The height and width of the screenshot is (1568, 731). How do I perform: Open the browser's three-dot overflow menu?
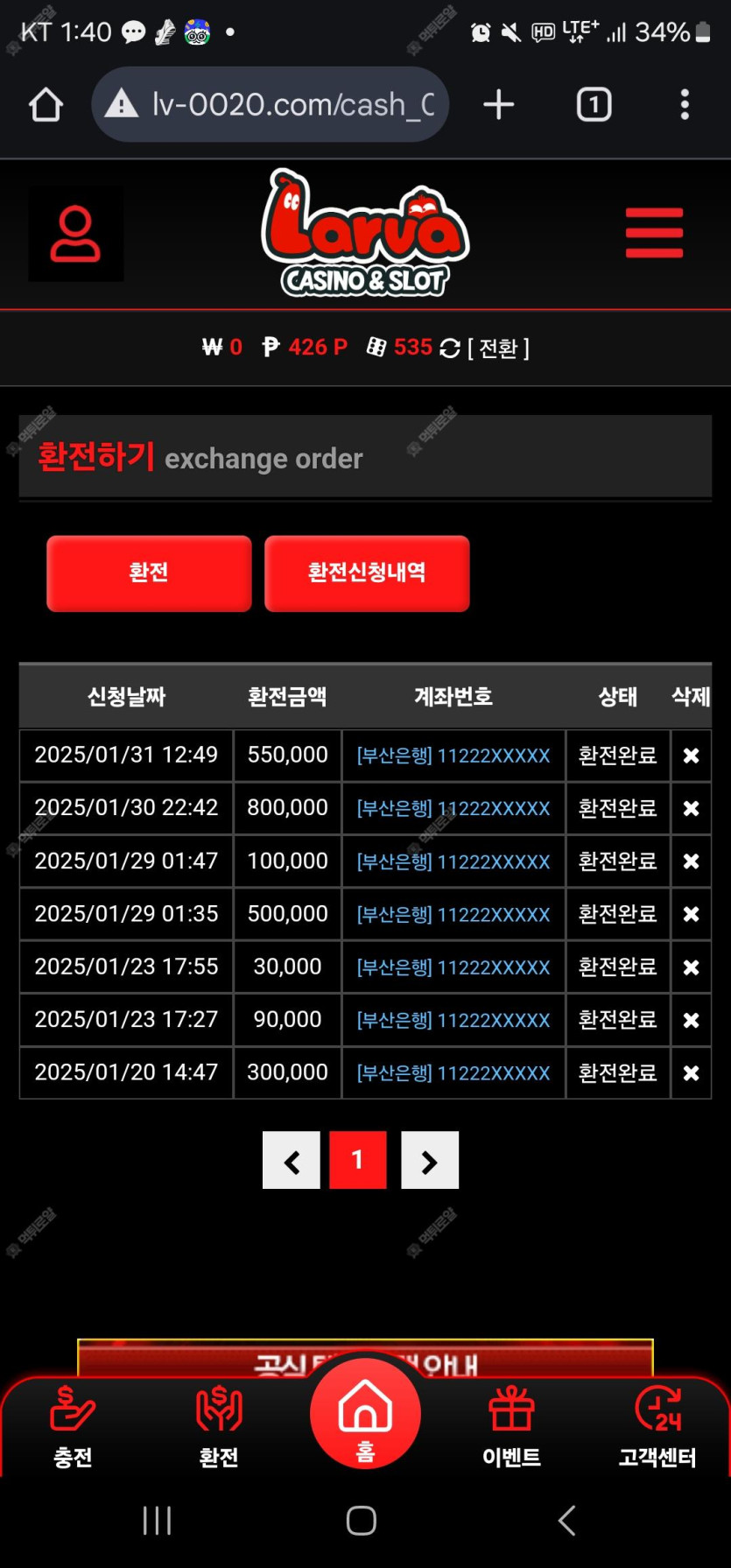[685, 104]
